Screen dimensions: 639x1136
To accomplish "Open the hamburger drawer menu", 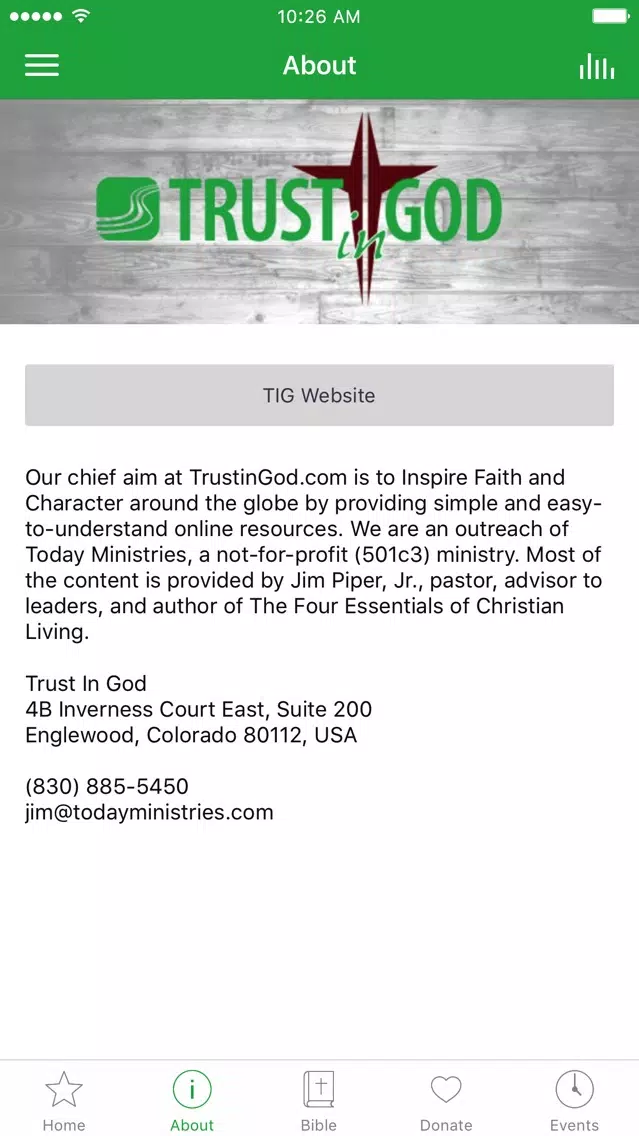I will (x=42, y=65).
